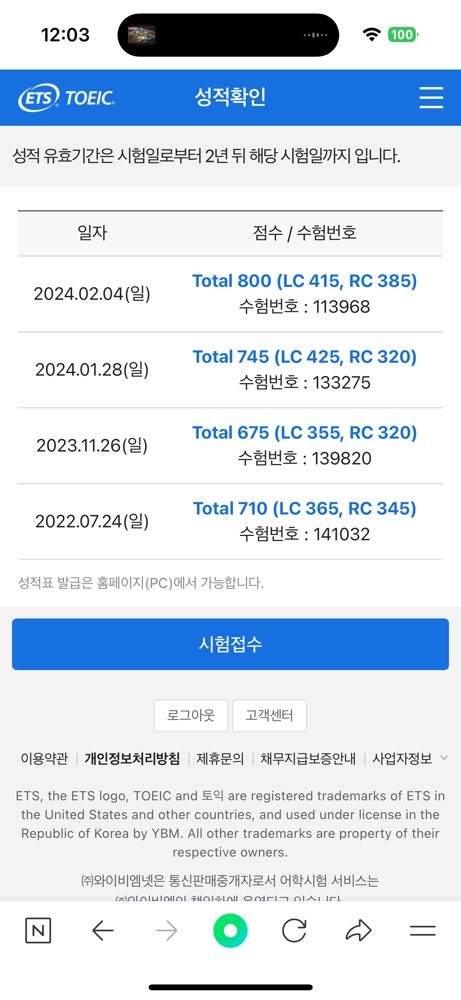Open the 이용약관 terms link
461x1000 pixels.
(x=44, y=759)
